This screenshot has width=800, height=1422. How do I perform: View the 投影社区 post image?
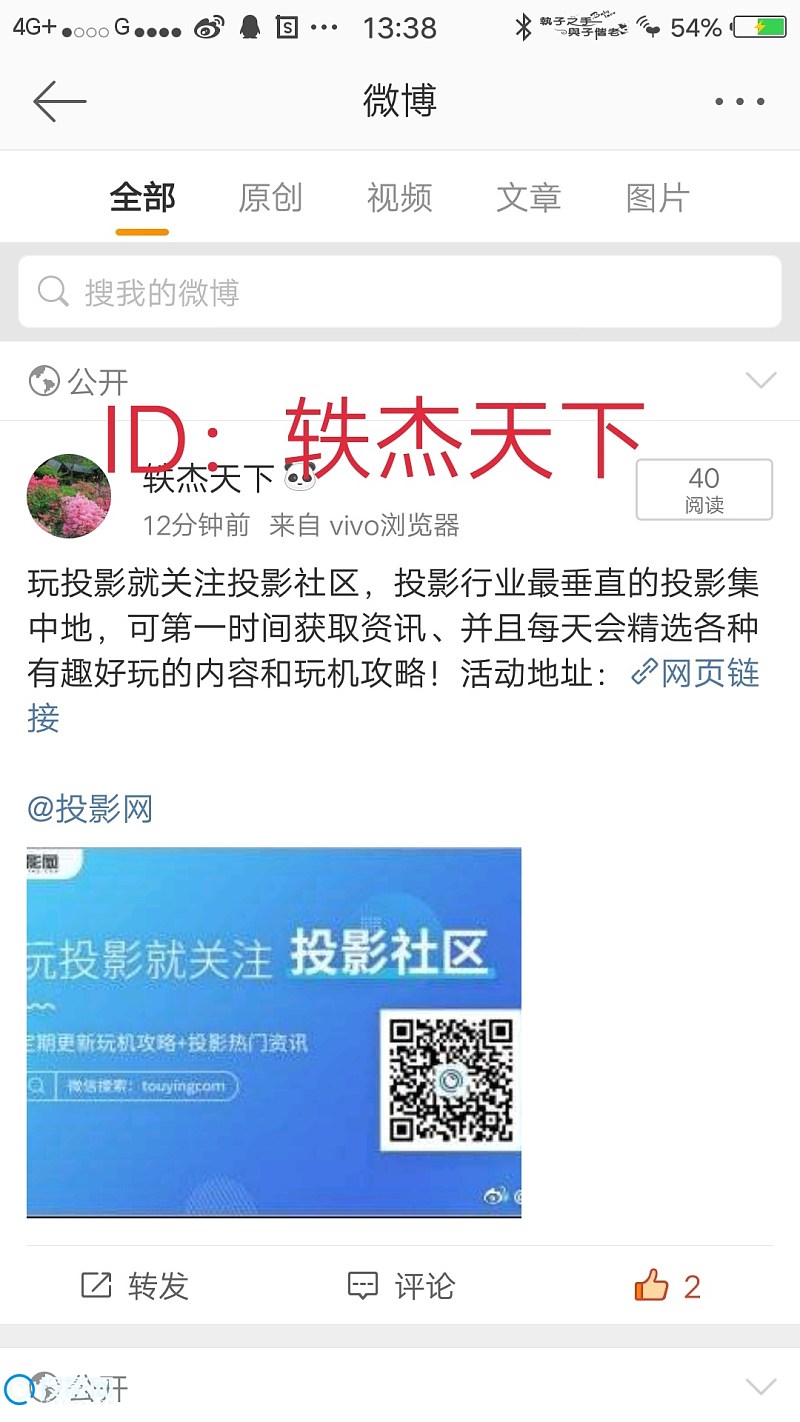pos(274,1032)
